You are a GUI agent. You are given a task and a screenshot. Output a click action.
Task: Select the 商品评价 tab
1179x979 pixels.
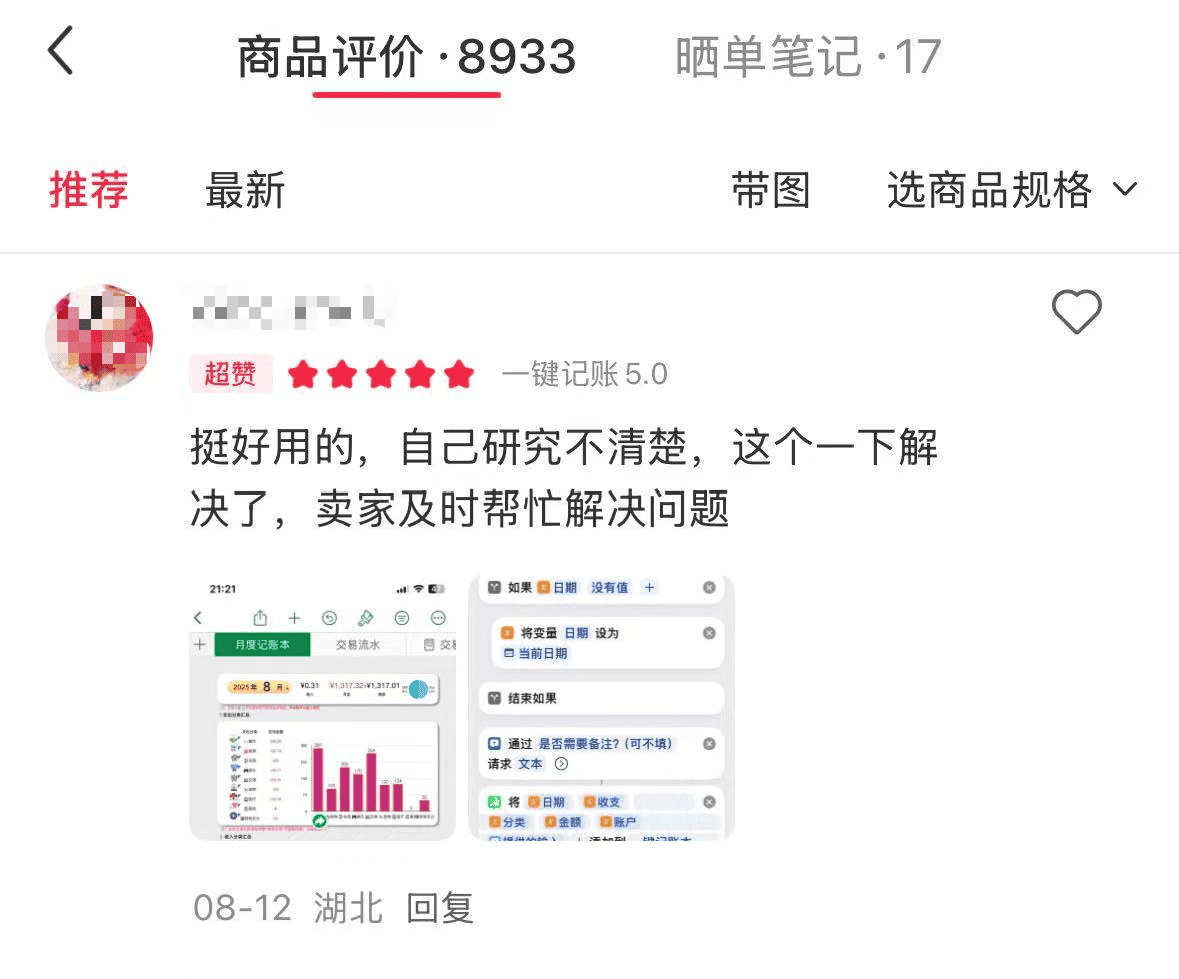point(406,58)
